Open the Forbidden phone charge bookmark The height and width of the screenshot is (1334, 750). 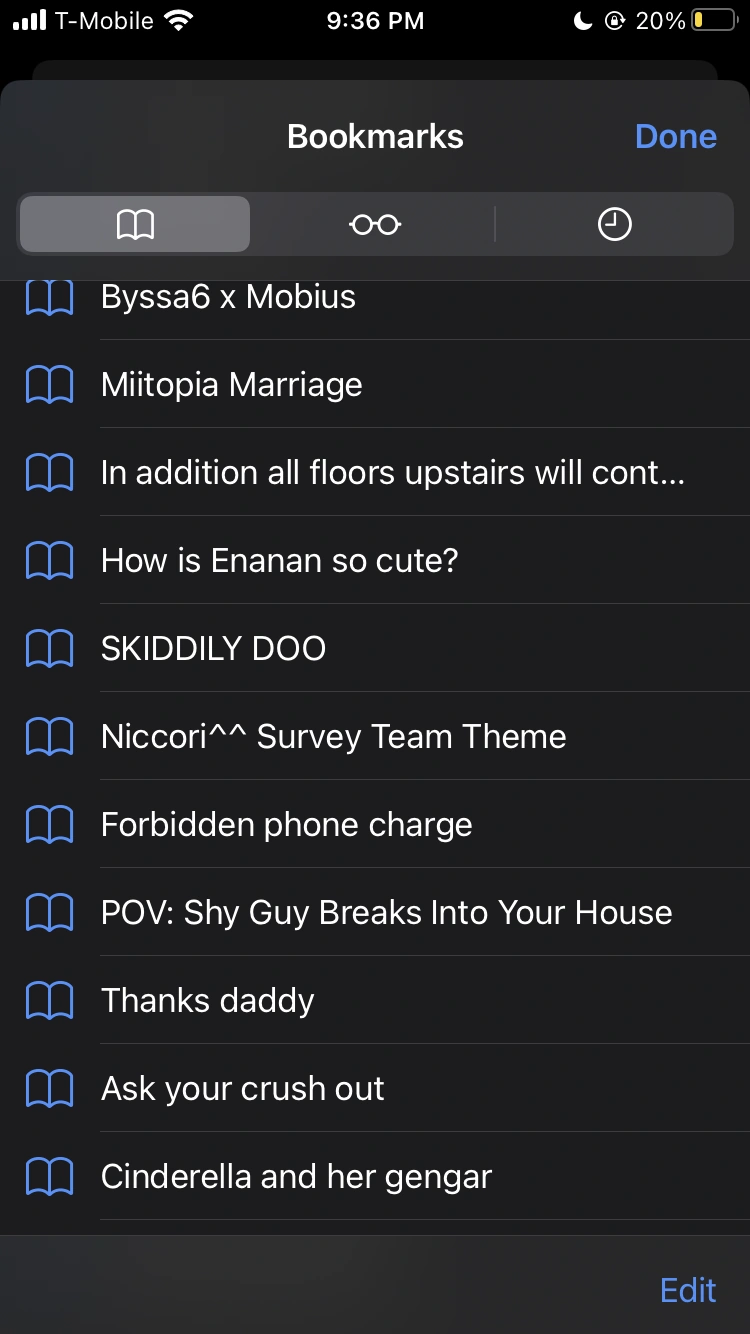click(x=286, y=825)
